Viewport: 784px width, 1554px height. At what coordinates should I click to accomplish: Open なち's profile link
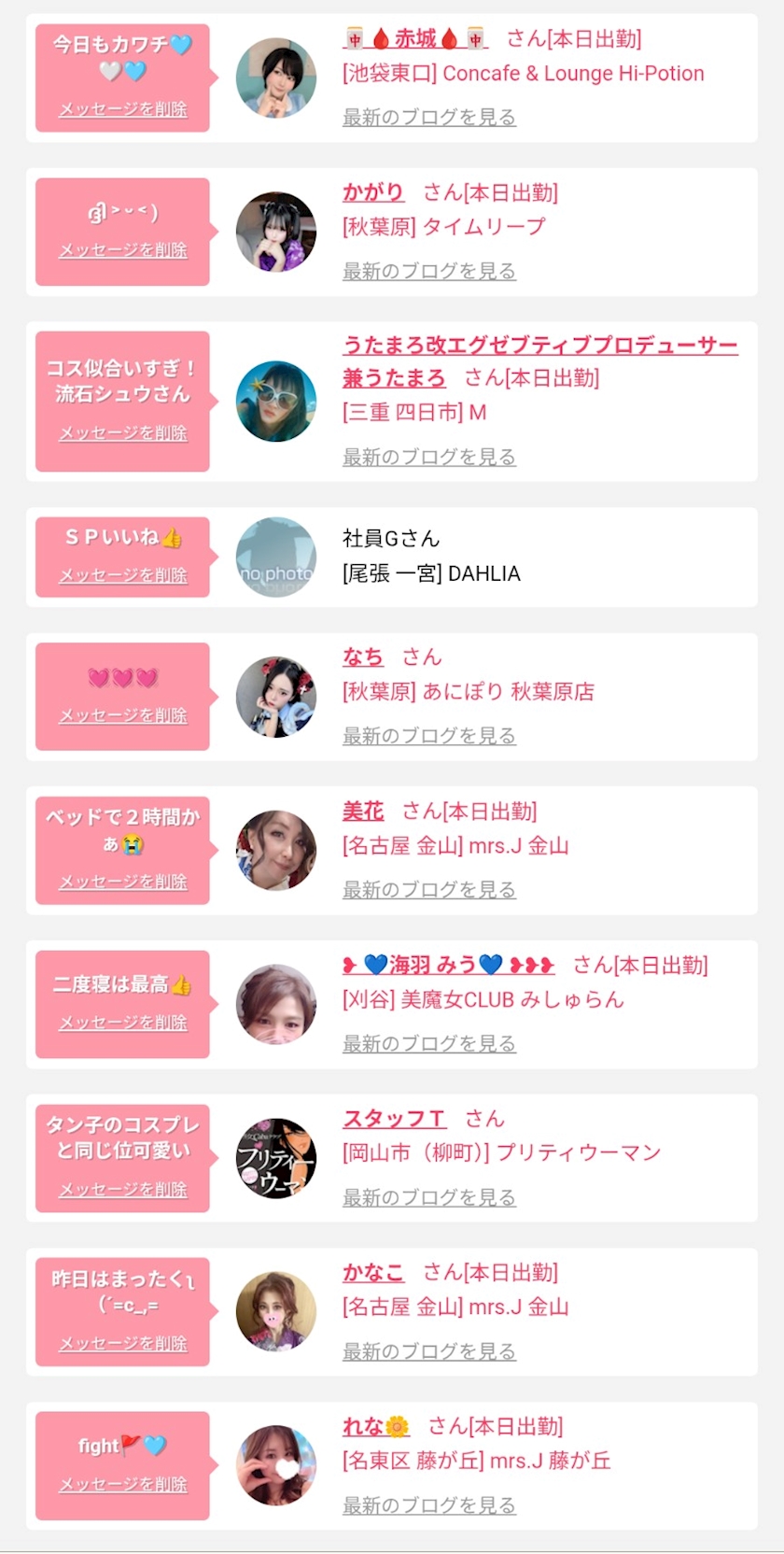coord(362,657)
